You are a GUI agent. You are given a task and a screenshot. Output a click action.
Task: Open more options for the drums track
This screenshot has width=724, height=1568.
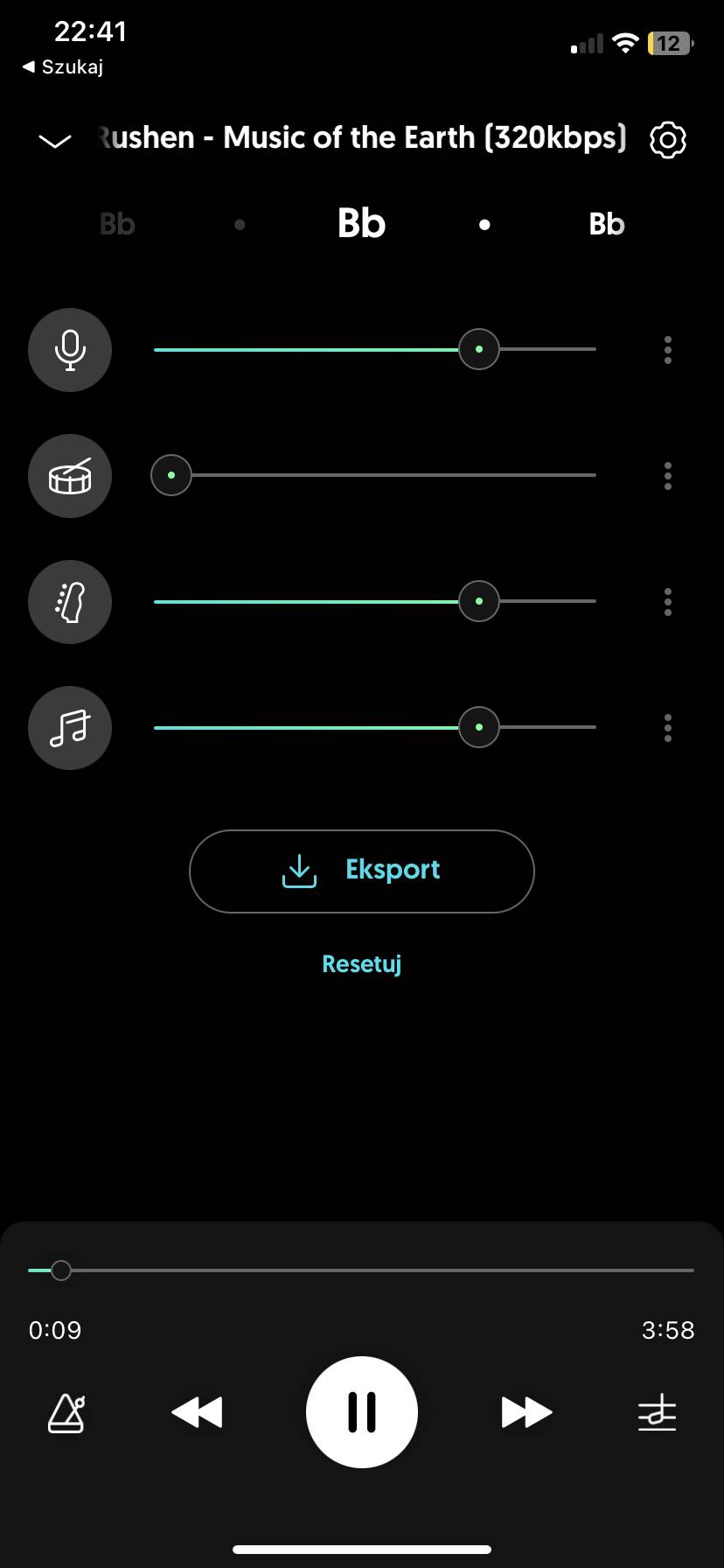click(x=668, y=476)
